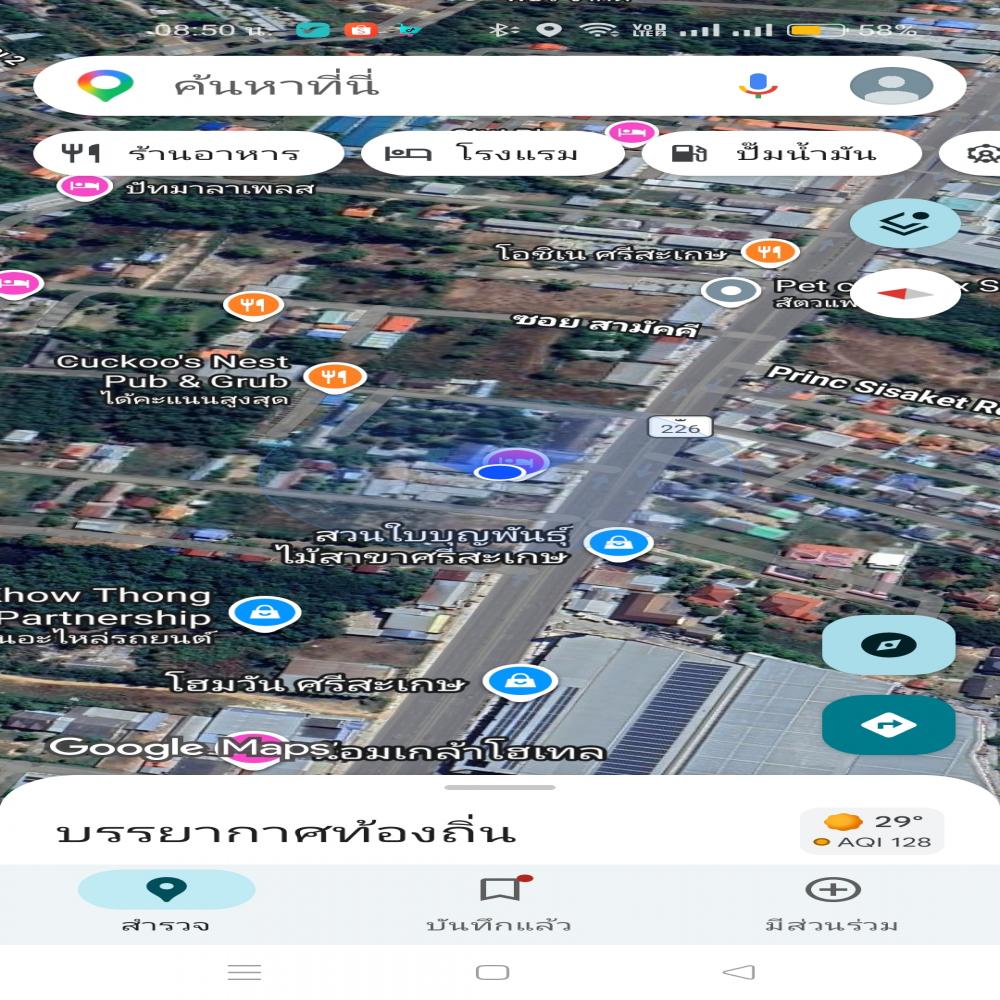1000x1000 pixels.
Task: Open the weather and AQI 128 widget
Action: click(872, 831)
